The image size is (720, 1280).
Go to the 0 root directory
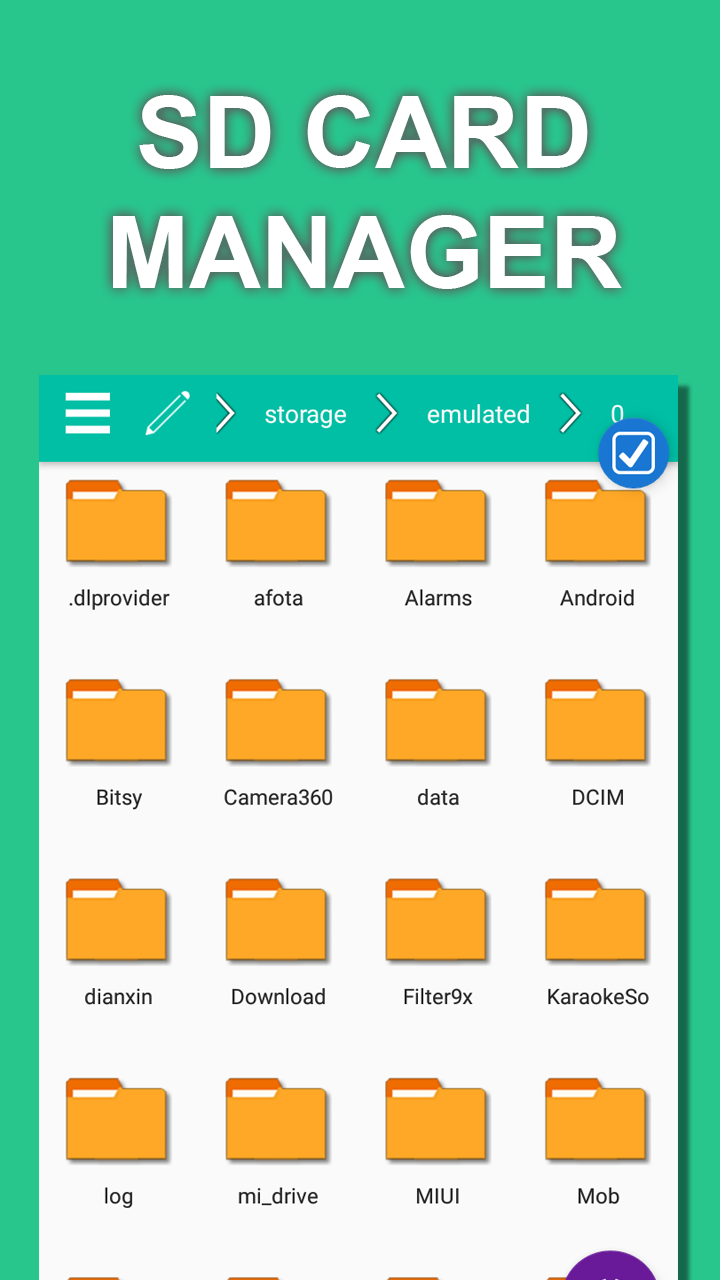click(x=617, y=413)
